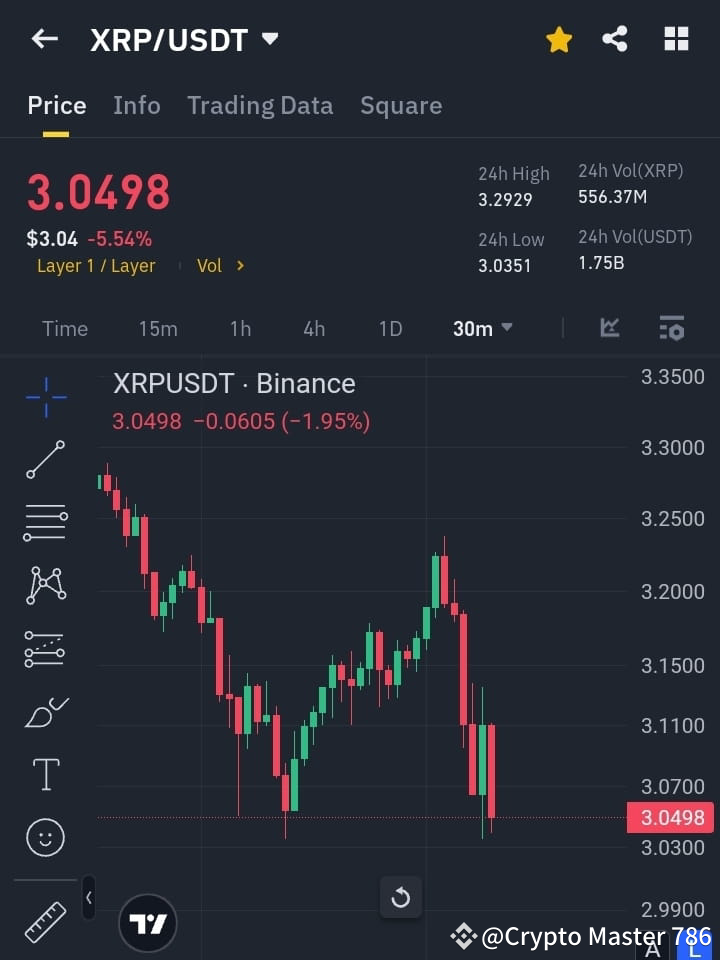Share the XRP/USDT chart
This screenshot has width=720, height=960.
(616, 39)
